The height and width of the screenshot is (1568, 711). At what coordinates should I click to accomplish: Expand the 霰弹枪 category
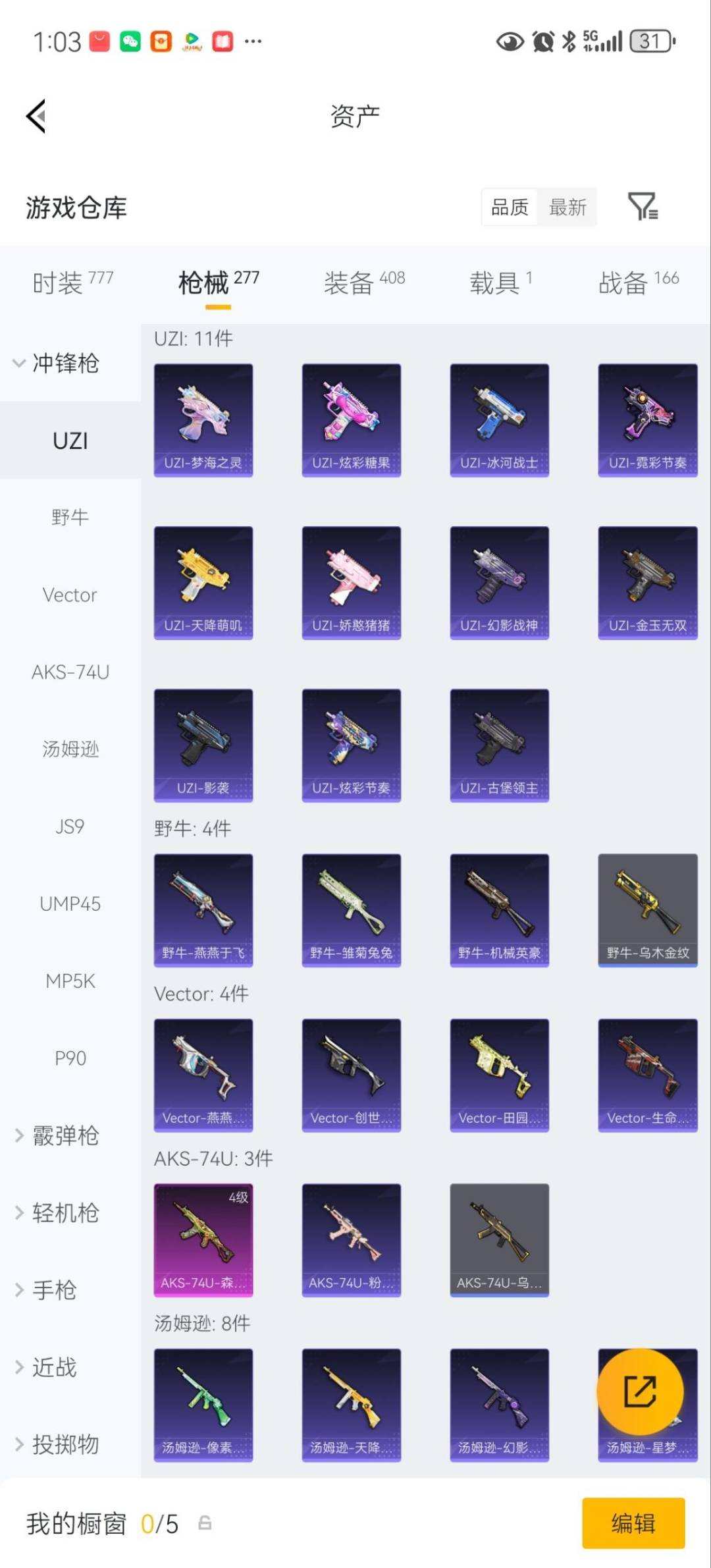(x=65, y=1135)
